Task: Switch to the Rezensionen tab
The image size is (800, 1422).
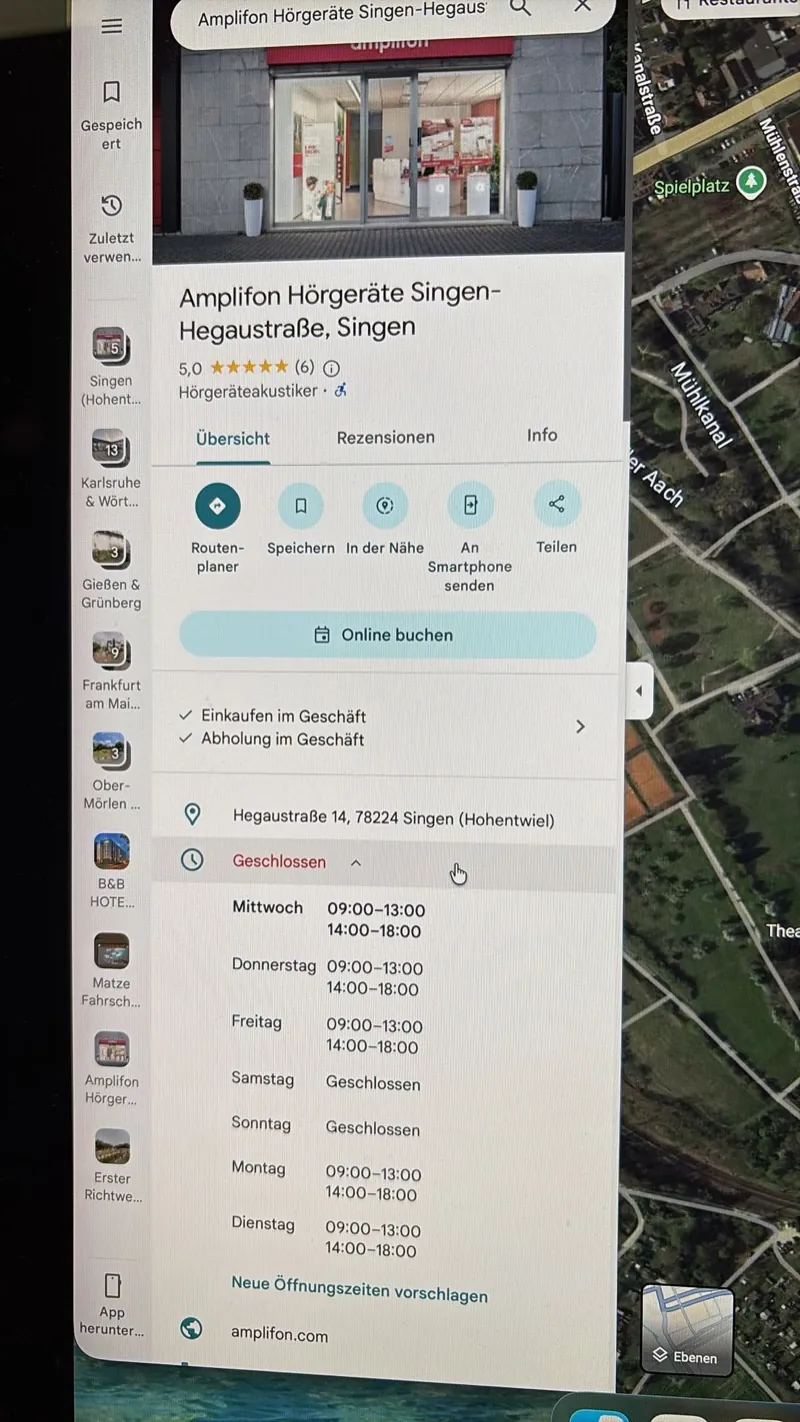Action: click(385, 437)
